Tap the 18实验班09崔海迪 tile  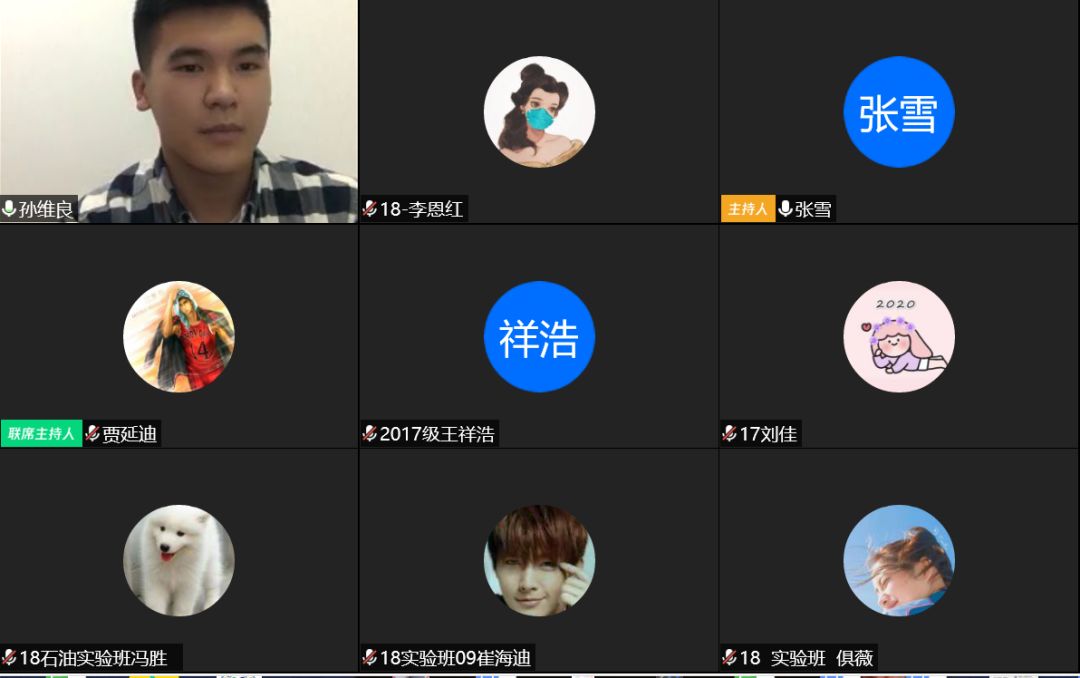(x=539, y=560)
